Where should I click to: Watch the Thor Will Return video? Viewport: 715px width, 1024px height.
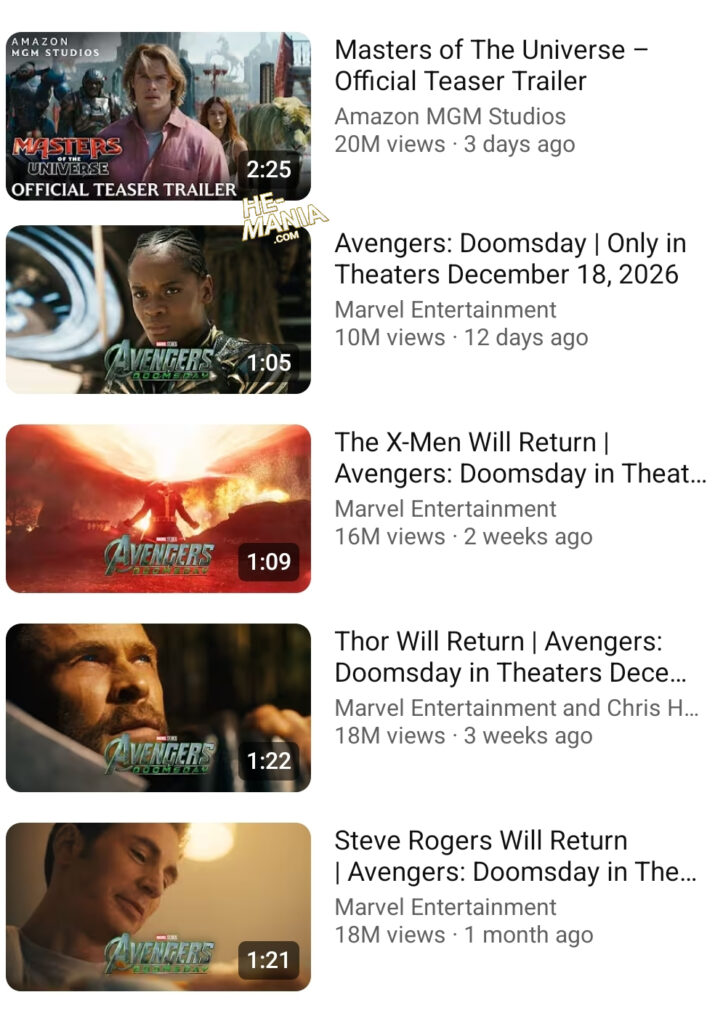[158, 707]
